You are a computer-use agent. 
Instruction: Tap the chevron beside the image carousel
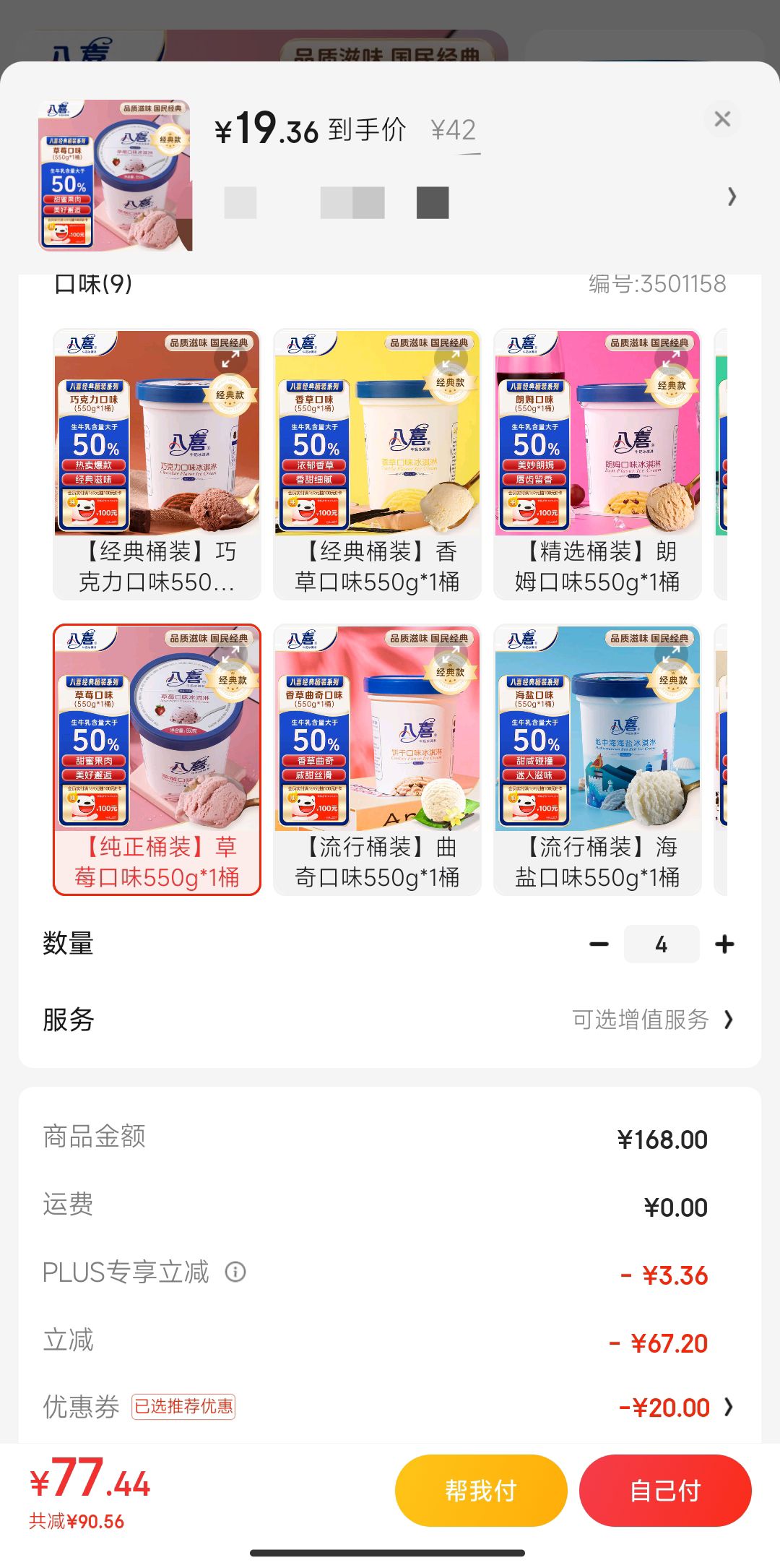(732, 197)
